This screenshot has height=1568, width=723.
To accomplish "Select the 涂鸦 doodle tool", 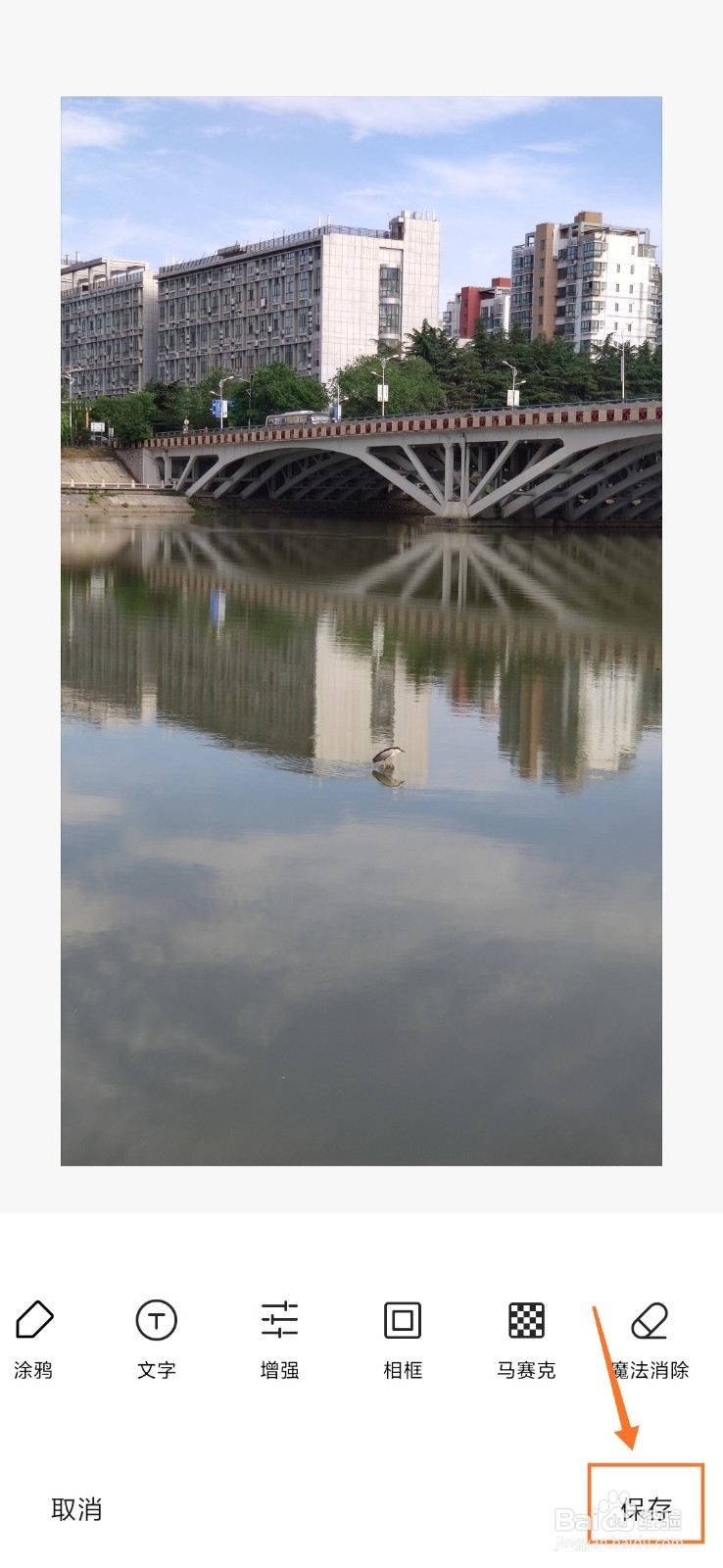I will pos(33,1339).
